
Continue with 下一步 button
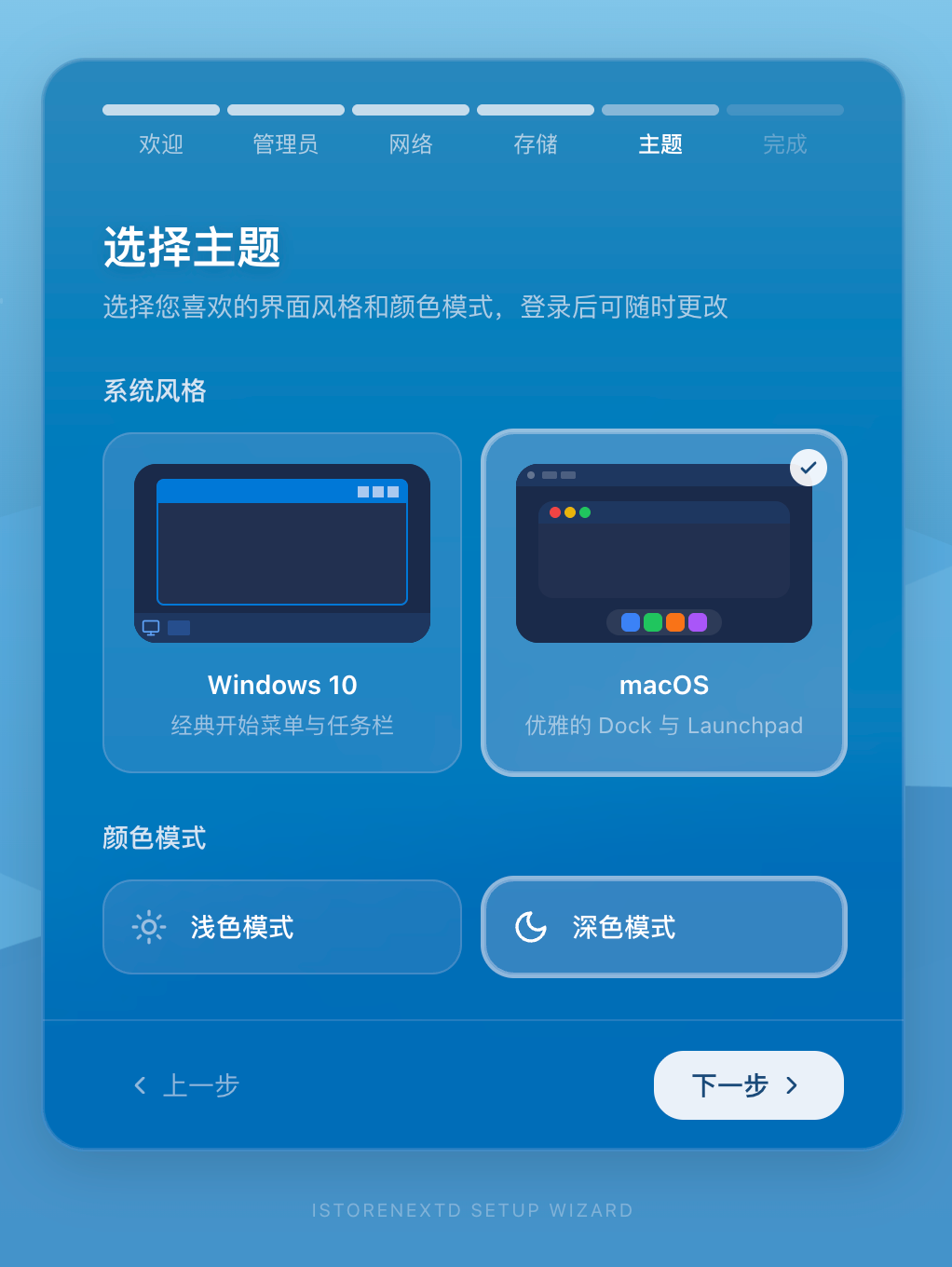pyautogui.click(x=748, y=1085)
